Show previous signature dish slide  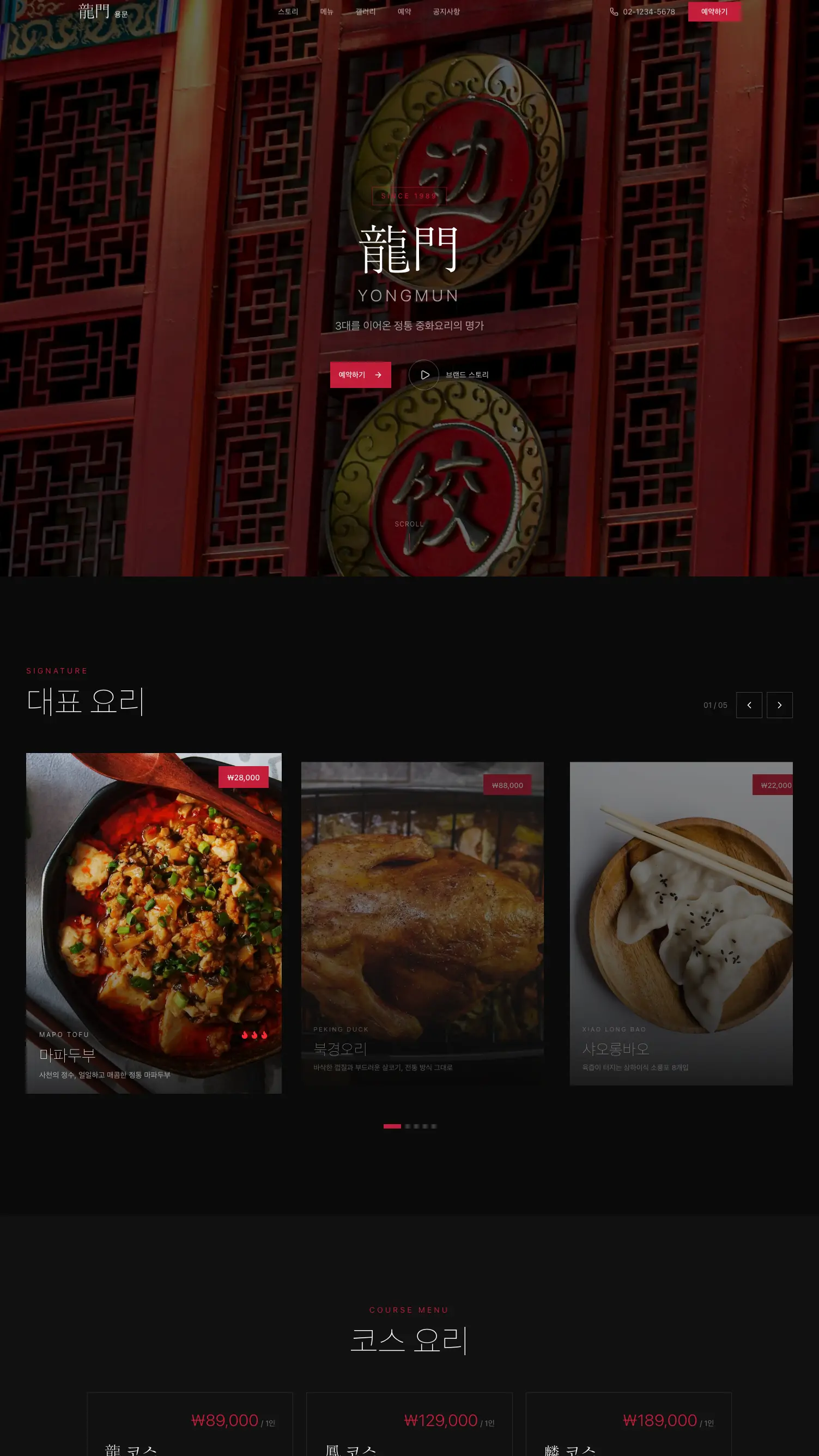pyautogui.click(x=749, y=705)
